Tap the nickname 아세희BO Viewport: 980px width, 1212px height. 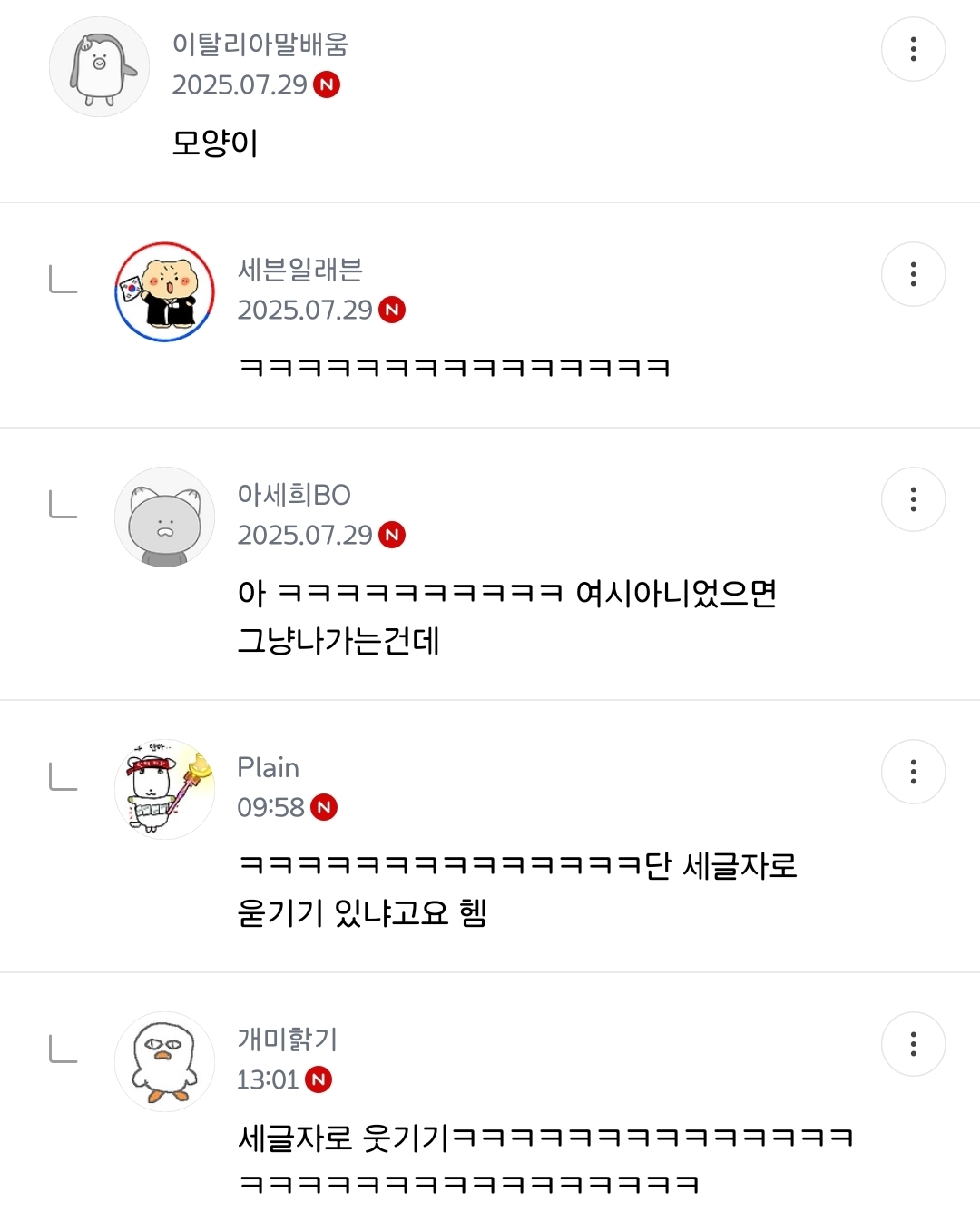tap(294, 495)
